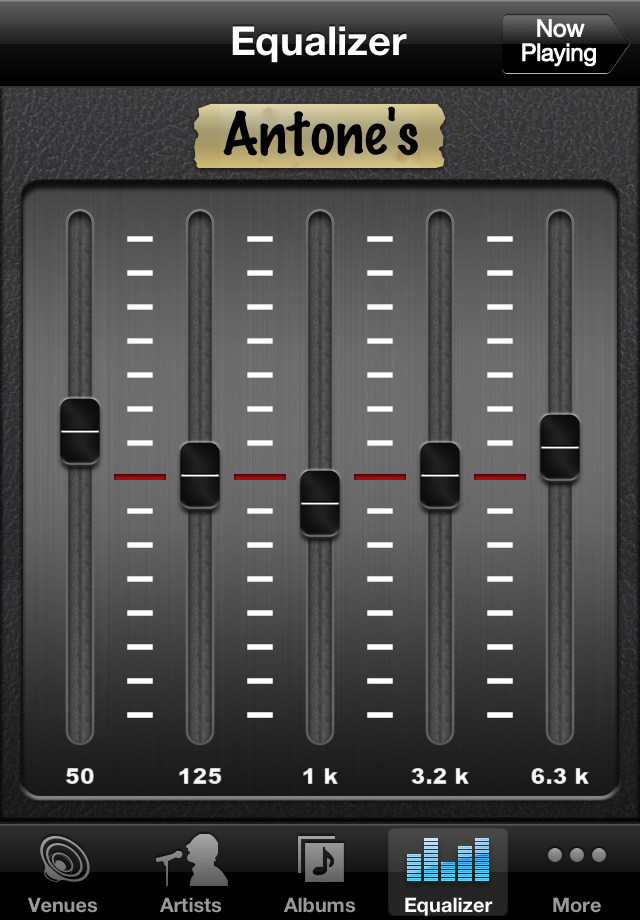This screenshot has width=640, height=920.
Task: Open the Now Playing screen
Action: (566, 43)
